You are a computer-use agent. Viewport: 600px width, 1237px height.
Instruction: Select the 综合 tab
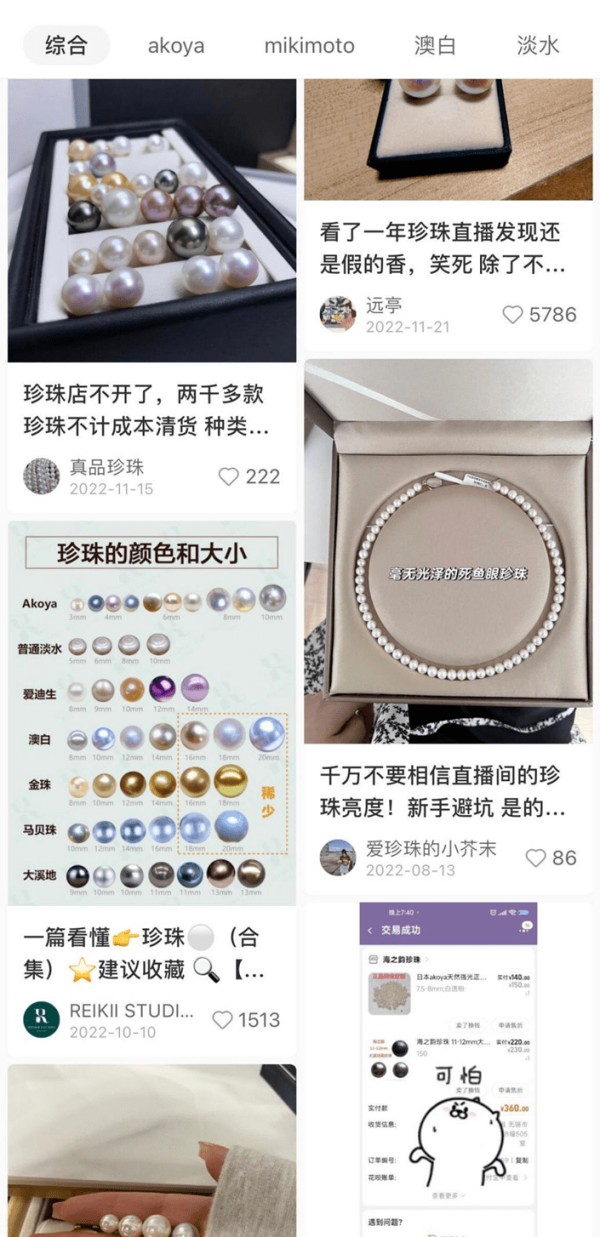(x=66, y=46)
